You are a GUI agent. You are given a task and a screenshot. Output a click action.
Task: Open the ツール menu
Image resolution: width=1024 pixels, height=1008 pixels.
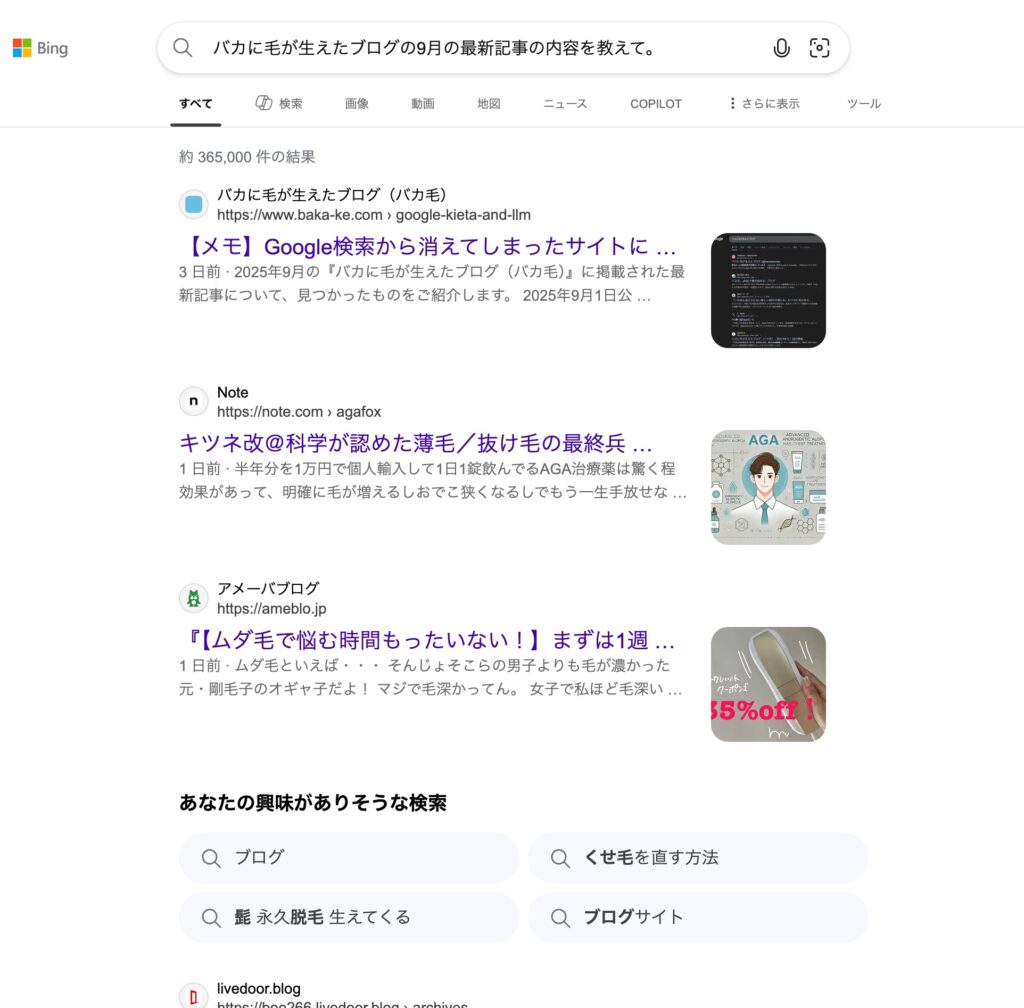tap(864, 104)
